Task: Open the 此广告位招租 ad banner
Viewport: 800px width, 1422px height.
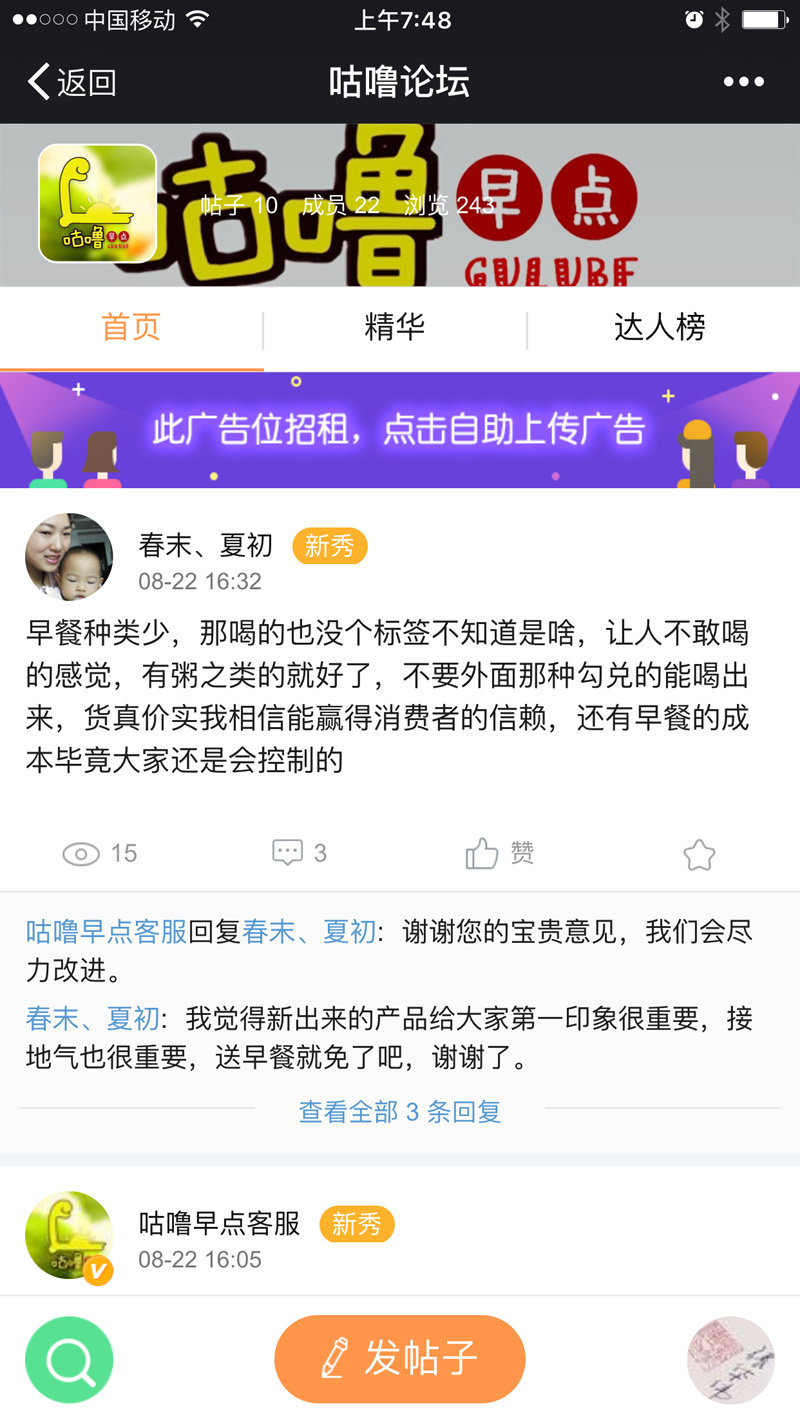Action: [x=400, y=430]
